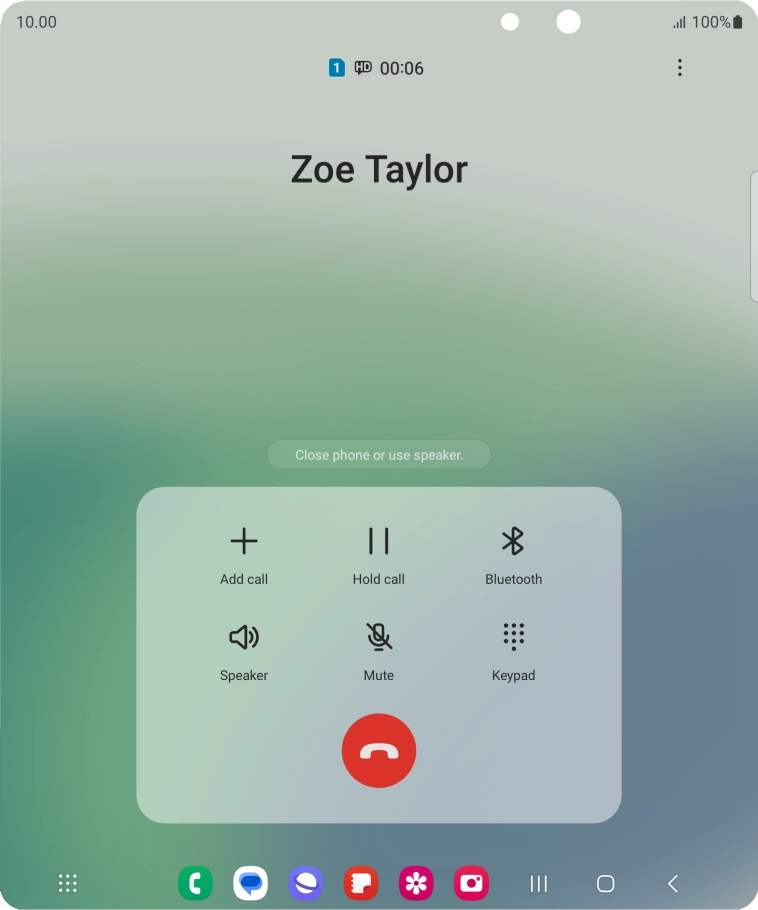This screenshot has width=758, height=910.
Task: Open the Phone app in the dock
Action: click(x=195, y=883)
